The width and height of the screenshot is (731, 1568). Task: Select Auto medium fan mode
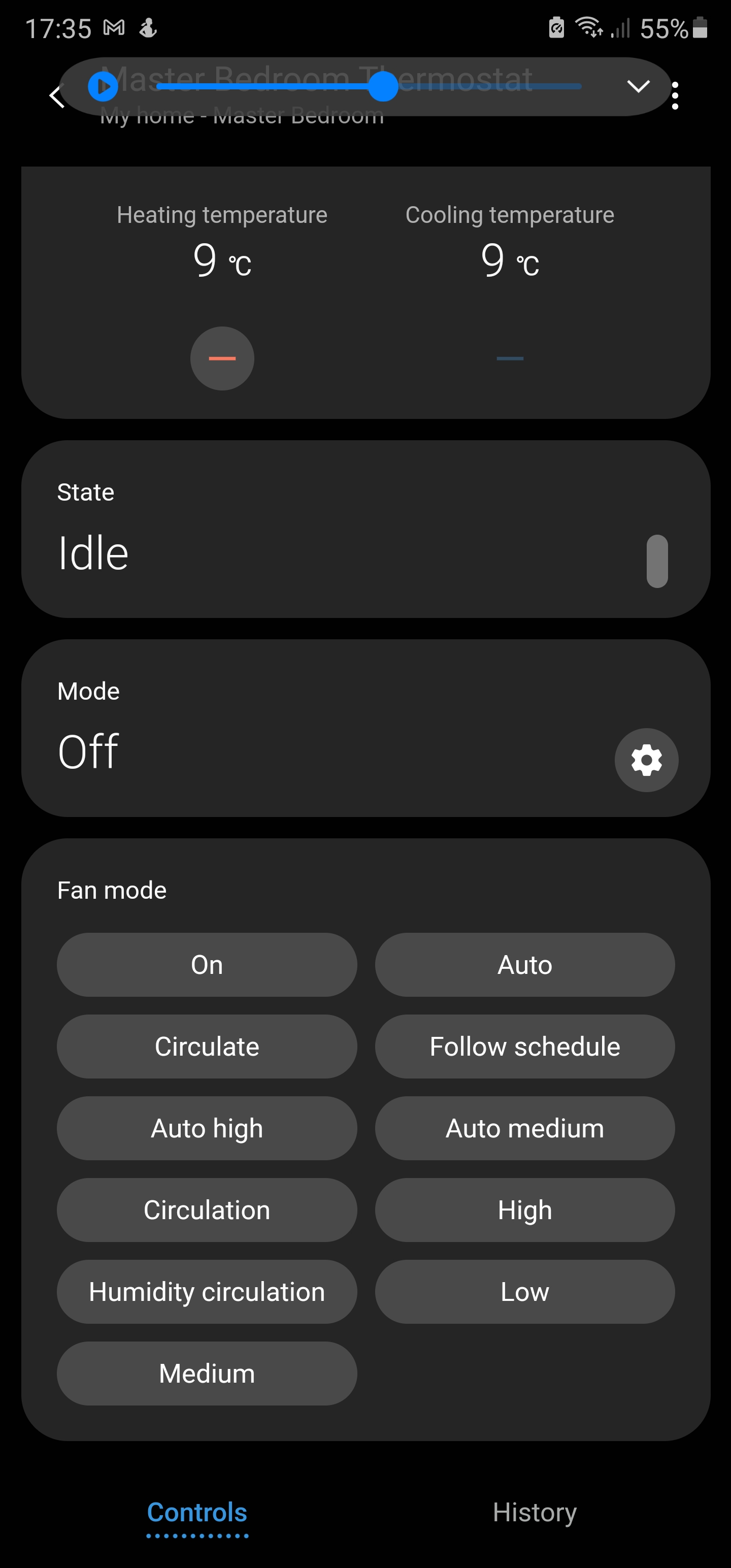(525, 1128)
